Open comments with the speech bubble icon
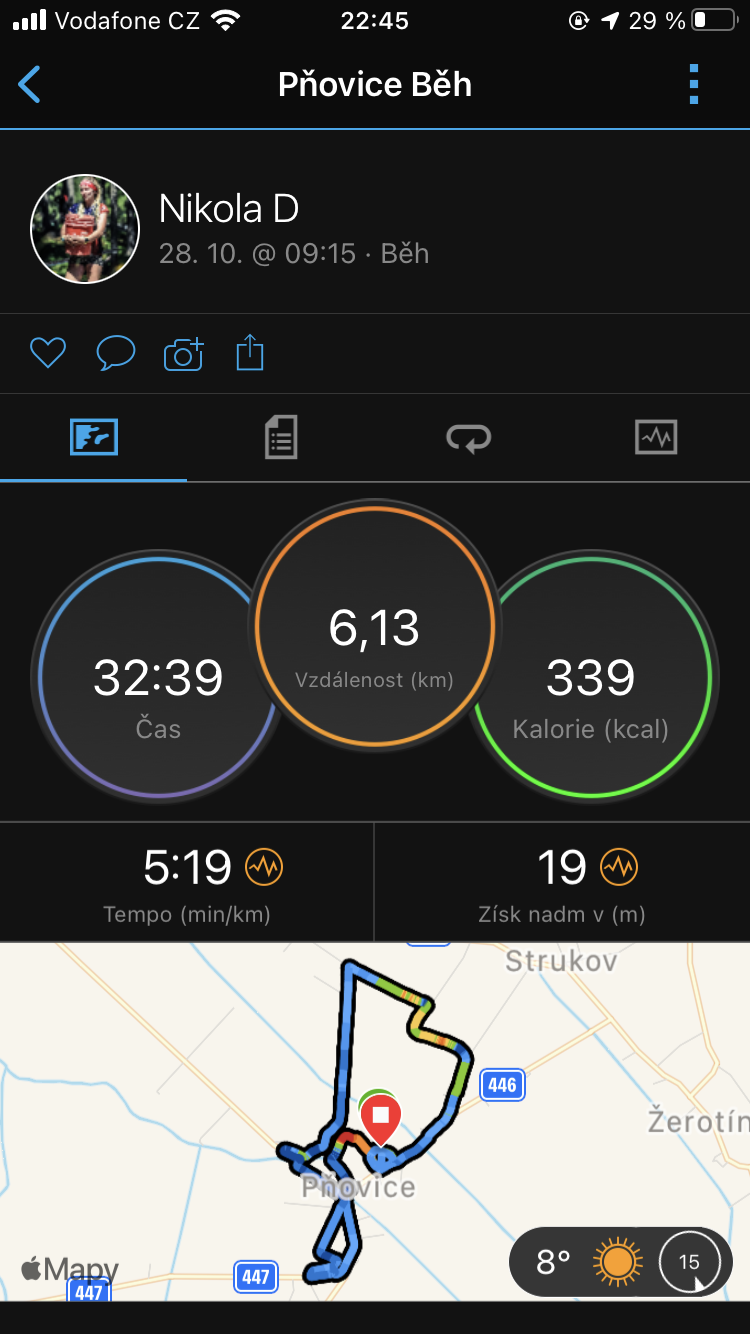 click(x=115, y=353)
